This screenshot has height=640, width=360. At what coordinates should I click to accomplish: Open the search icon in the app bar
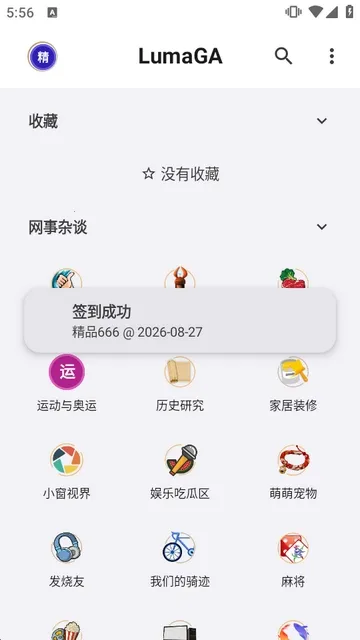pos(283,56)
